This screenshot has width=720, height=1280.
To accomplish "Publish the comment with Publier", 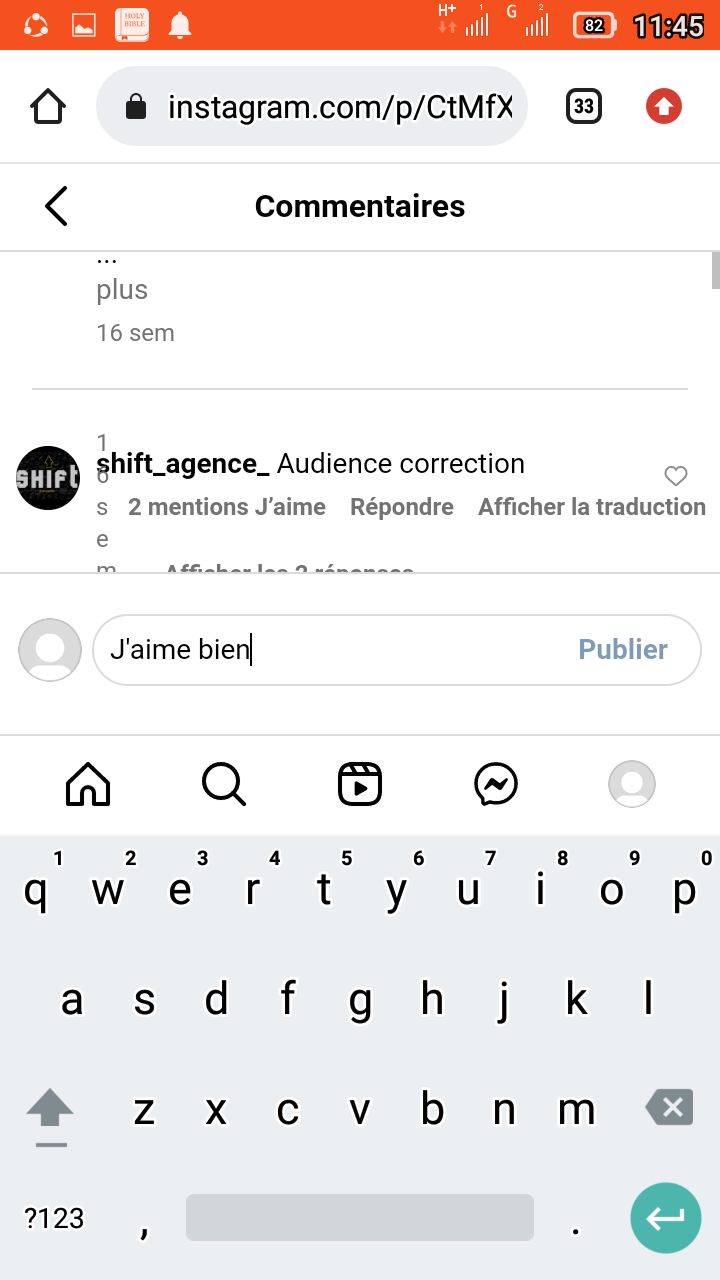I will click(623, 650).
